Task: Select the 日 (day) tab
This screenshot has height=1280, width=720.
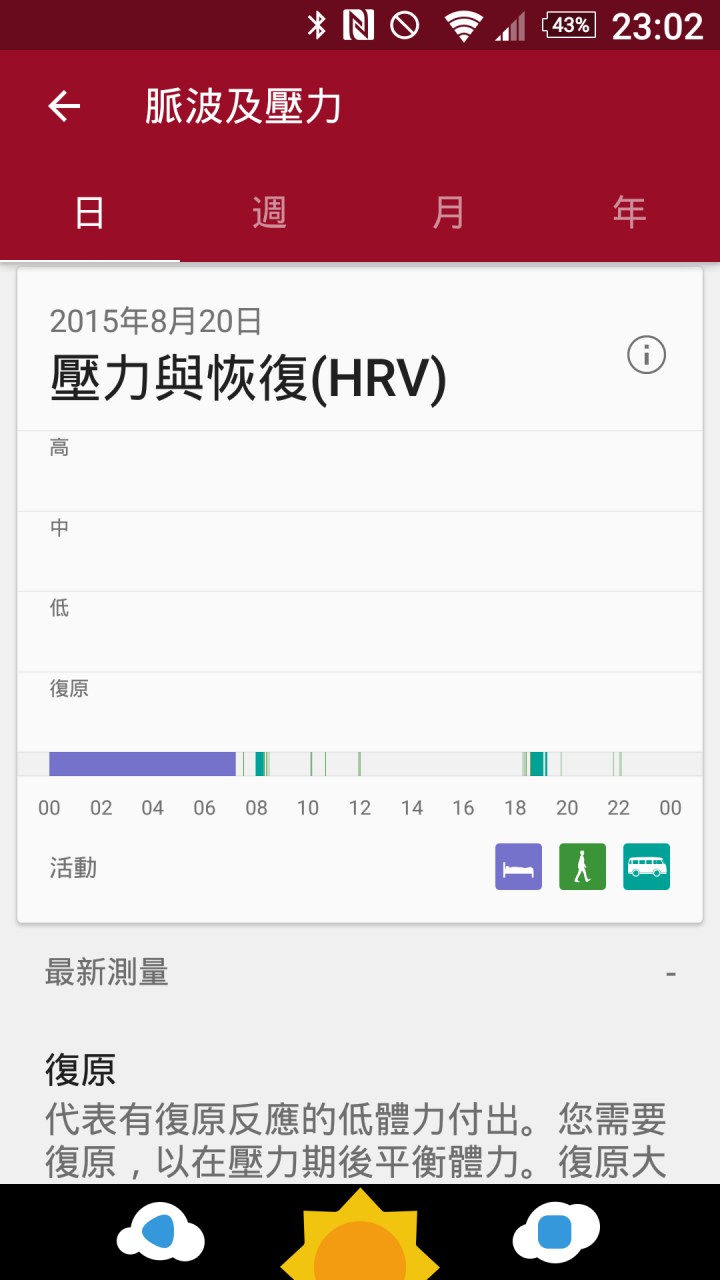Action: tap(90, 213)
